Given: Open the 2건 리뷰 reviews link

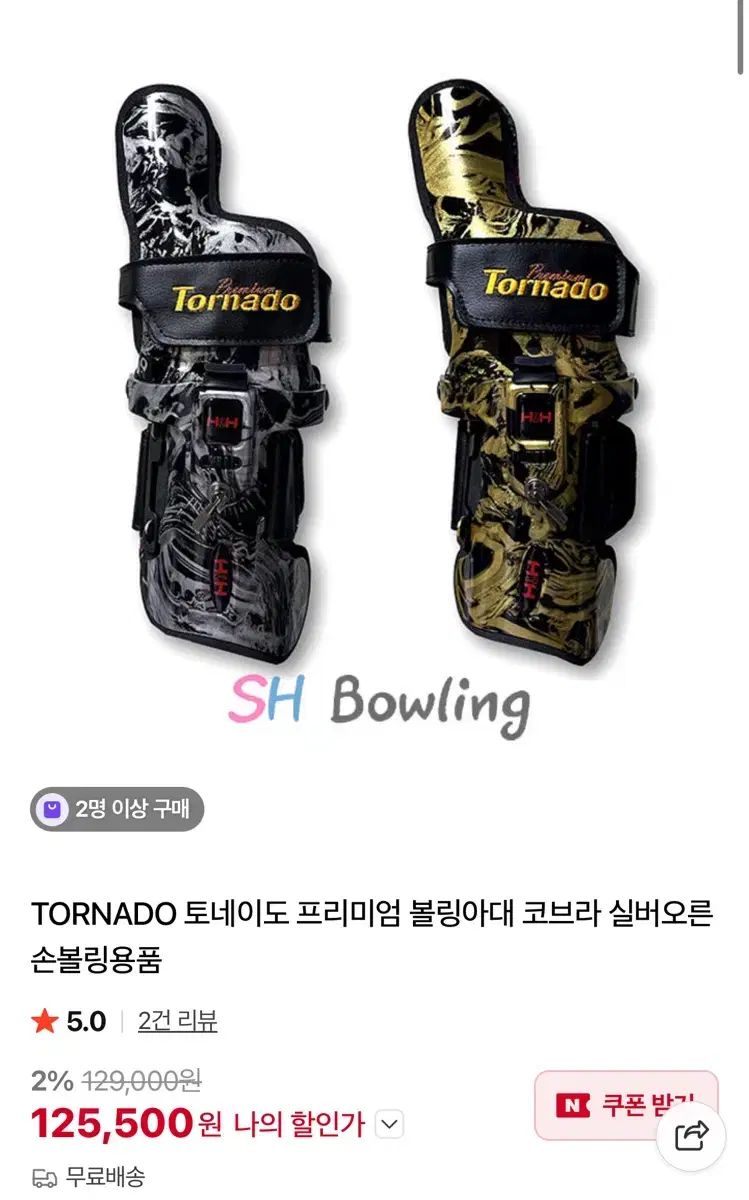Looking at the screenshot, I should (178, 1021).
